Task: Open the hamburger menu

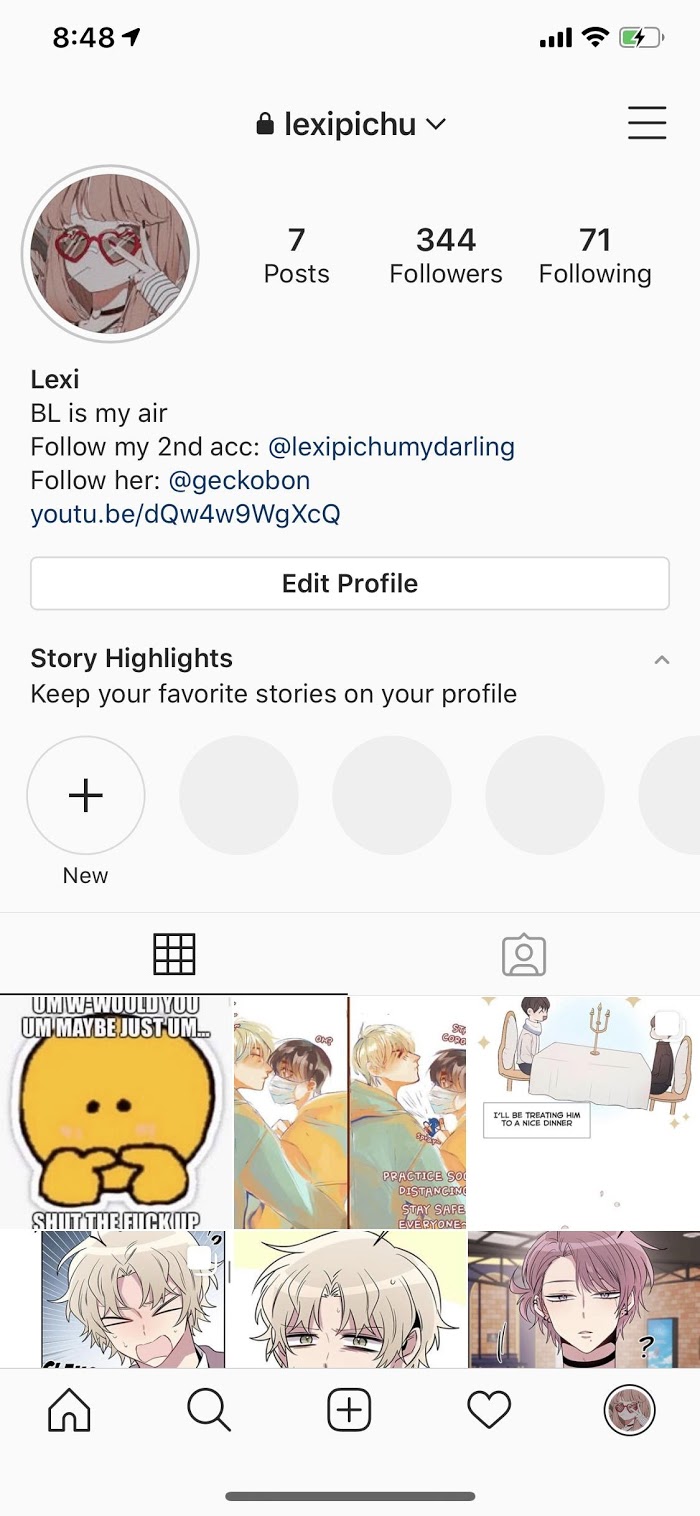Action: tap(647, 123)
